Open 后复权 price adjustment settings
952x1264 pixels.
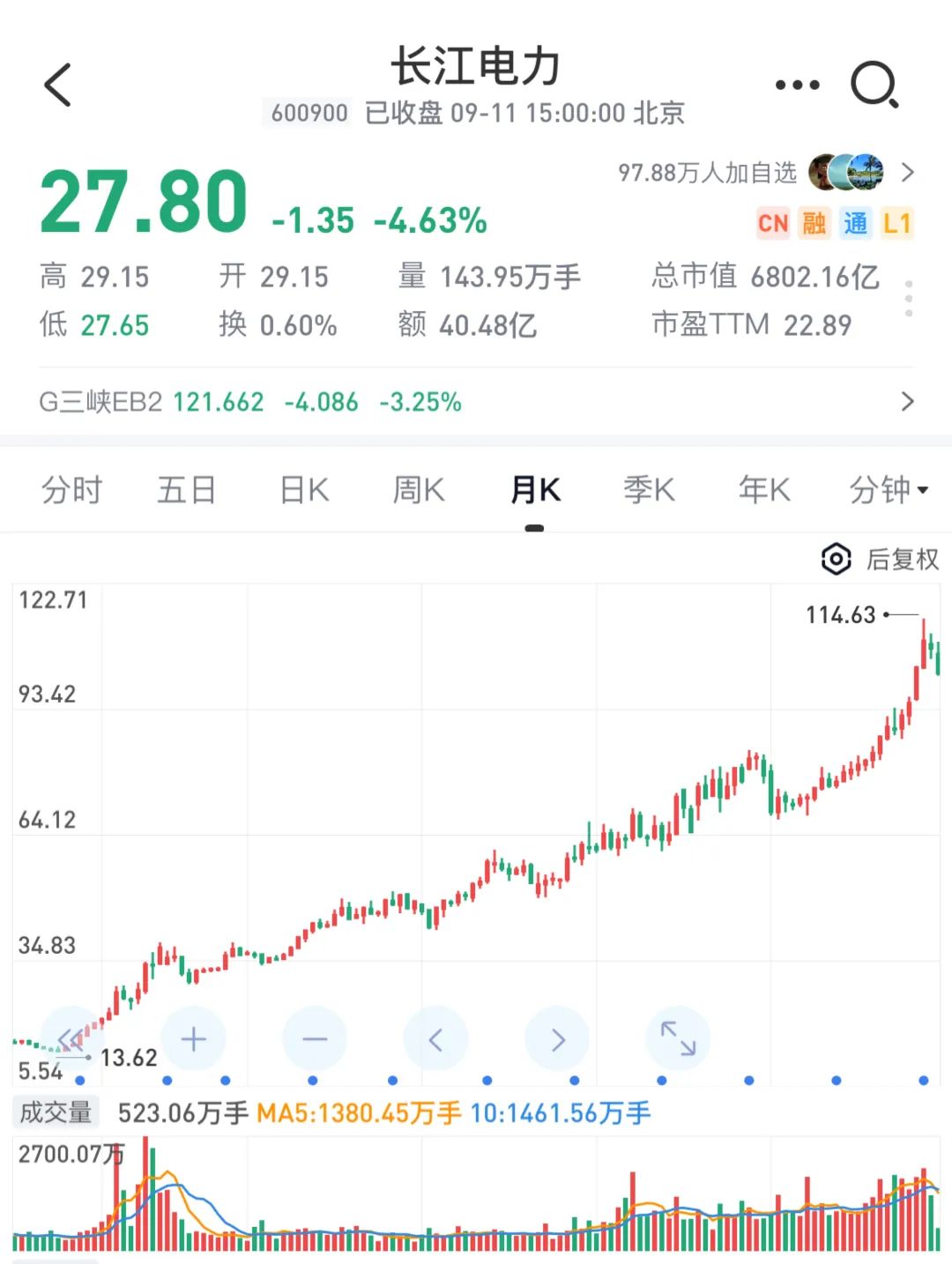pyautogui.click(x=881, y=559)
